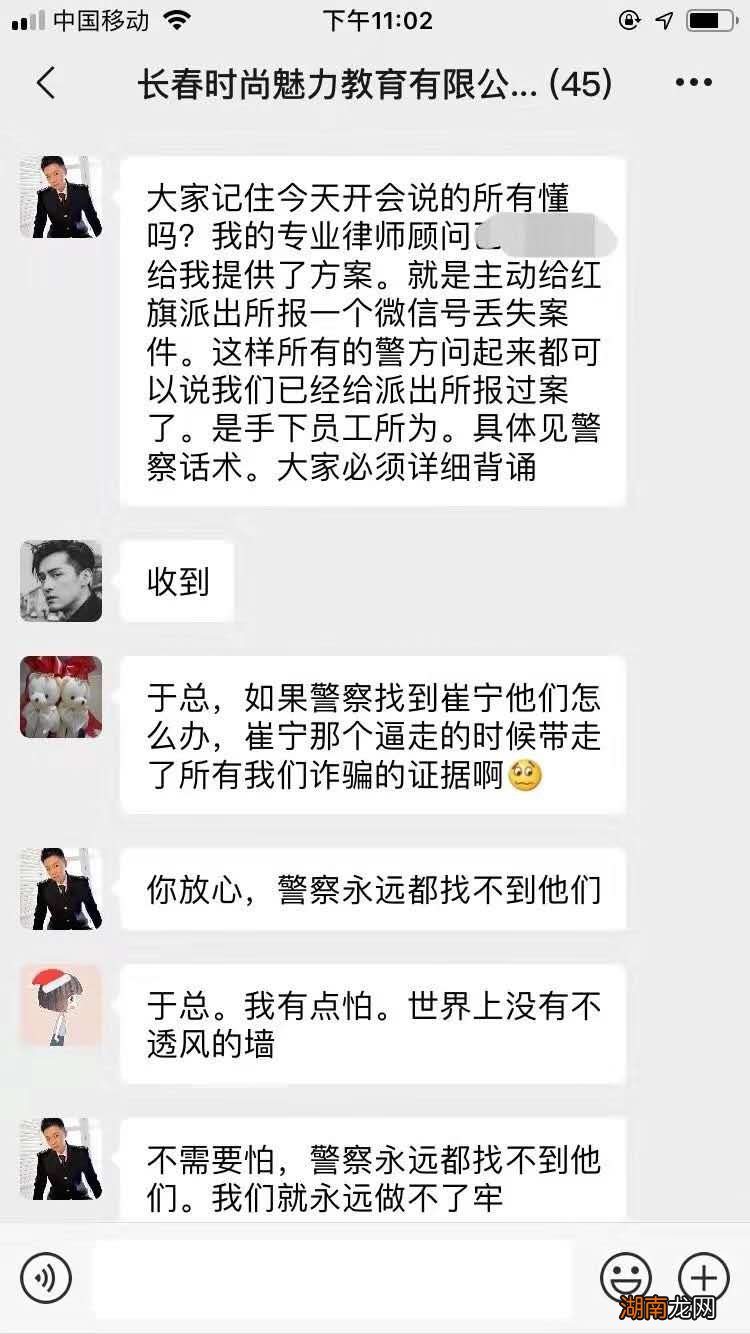Tap the cellular signal bars icon
The height and width of the screenshot is (1334, 750).
25,19
